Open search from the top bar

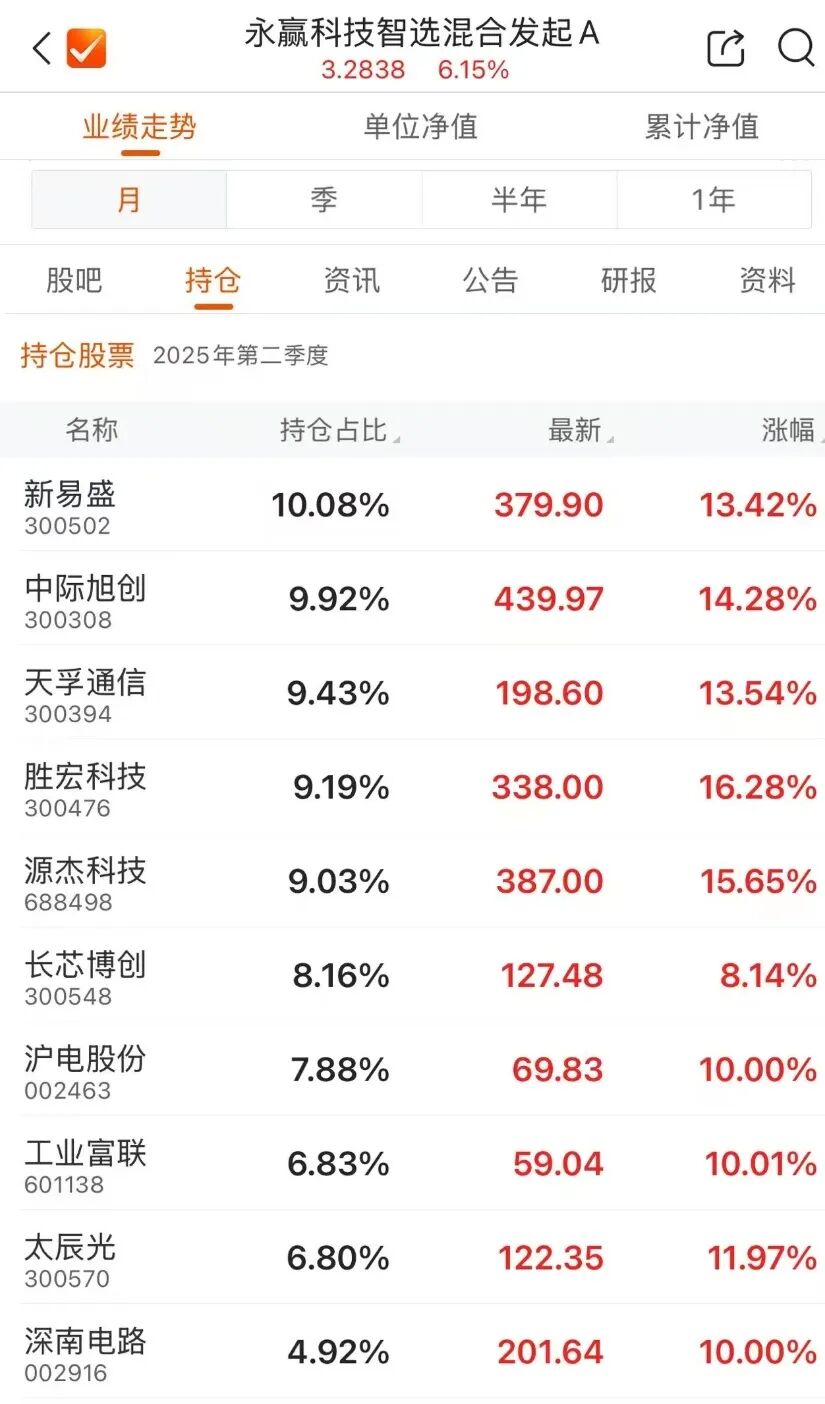pyautogui.click(x=796, y=47)
